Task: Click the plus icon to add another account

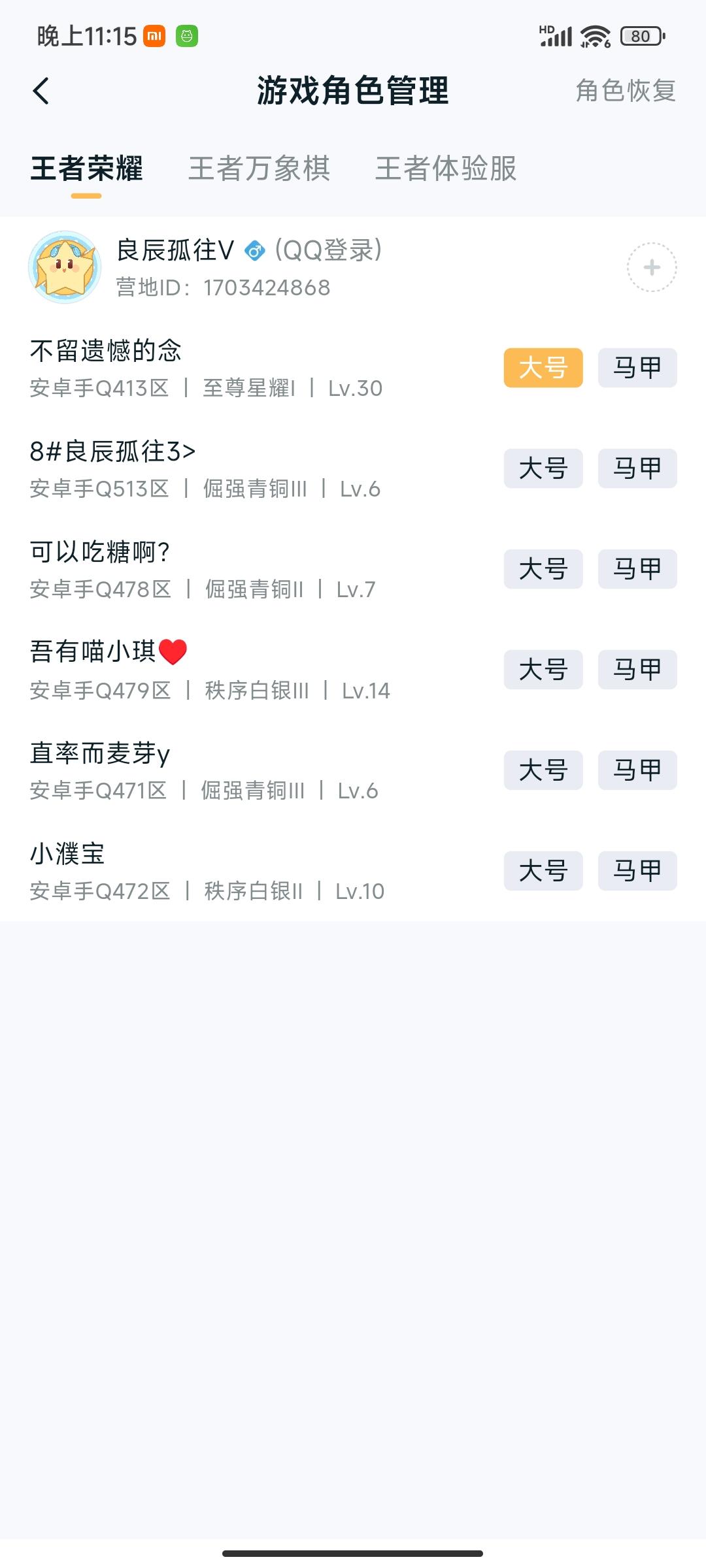Action: 652,268
